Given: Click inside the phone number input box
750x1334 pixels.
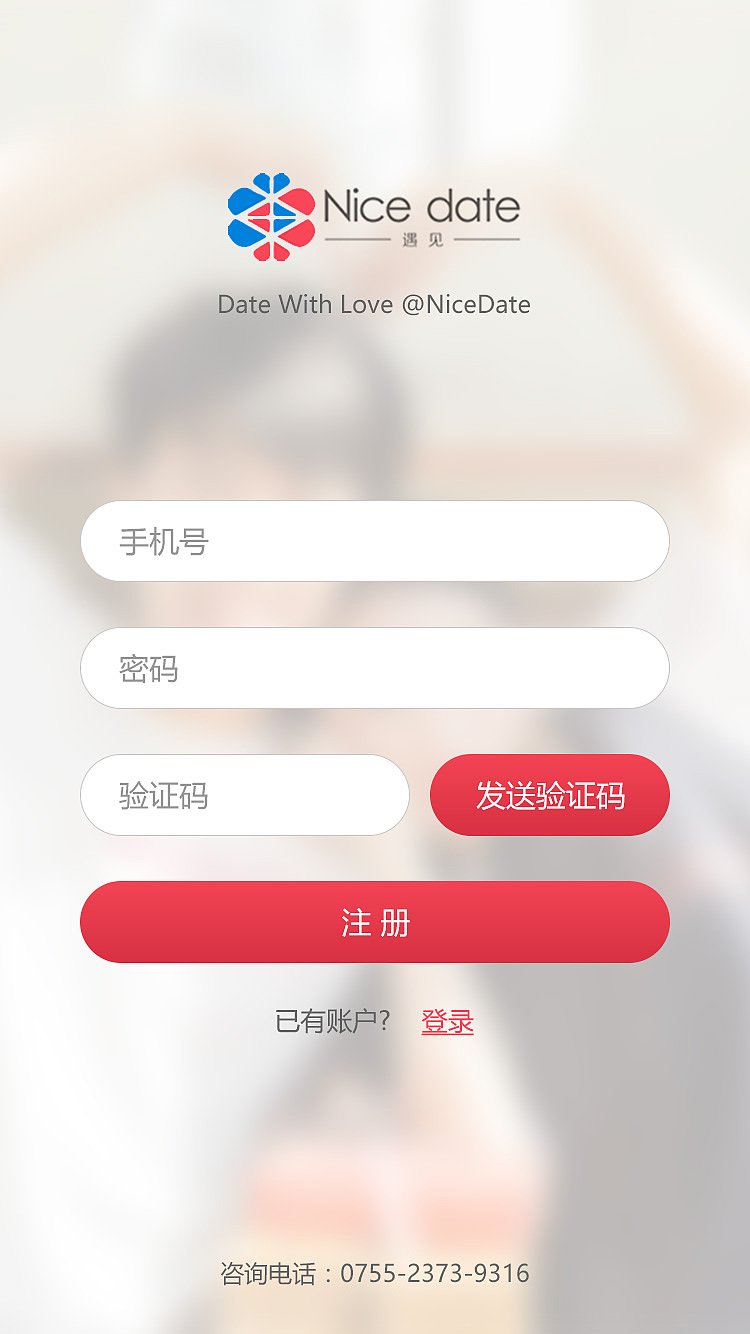Looking at the screenshot, I should 375,541.
